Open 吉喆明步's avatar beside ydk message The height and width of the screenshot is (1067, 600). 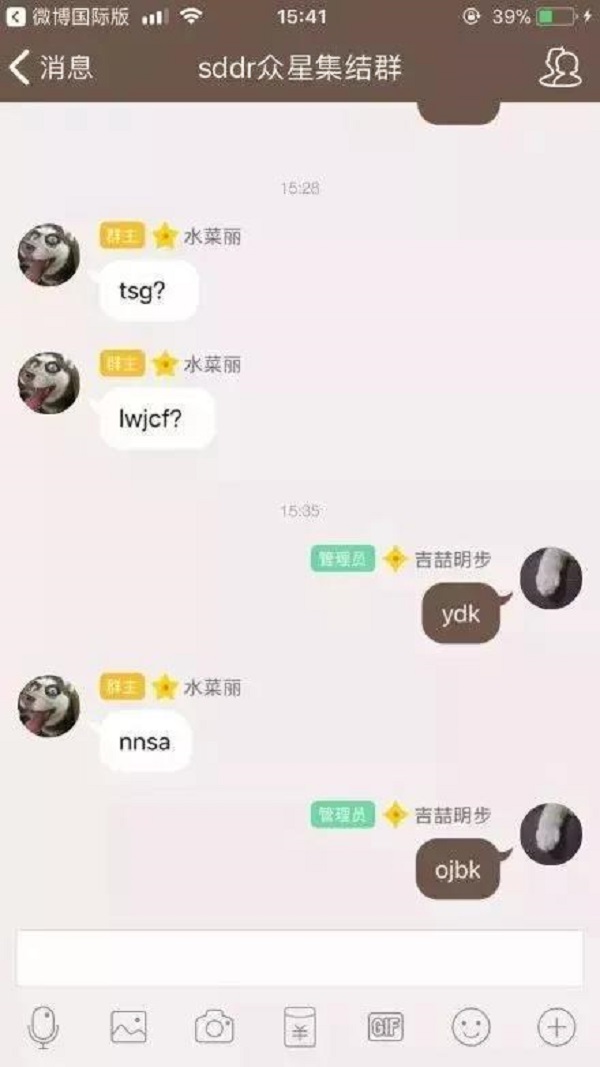click(x=551, y=578)
